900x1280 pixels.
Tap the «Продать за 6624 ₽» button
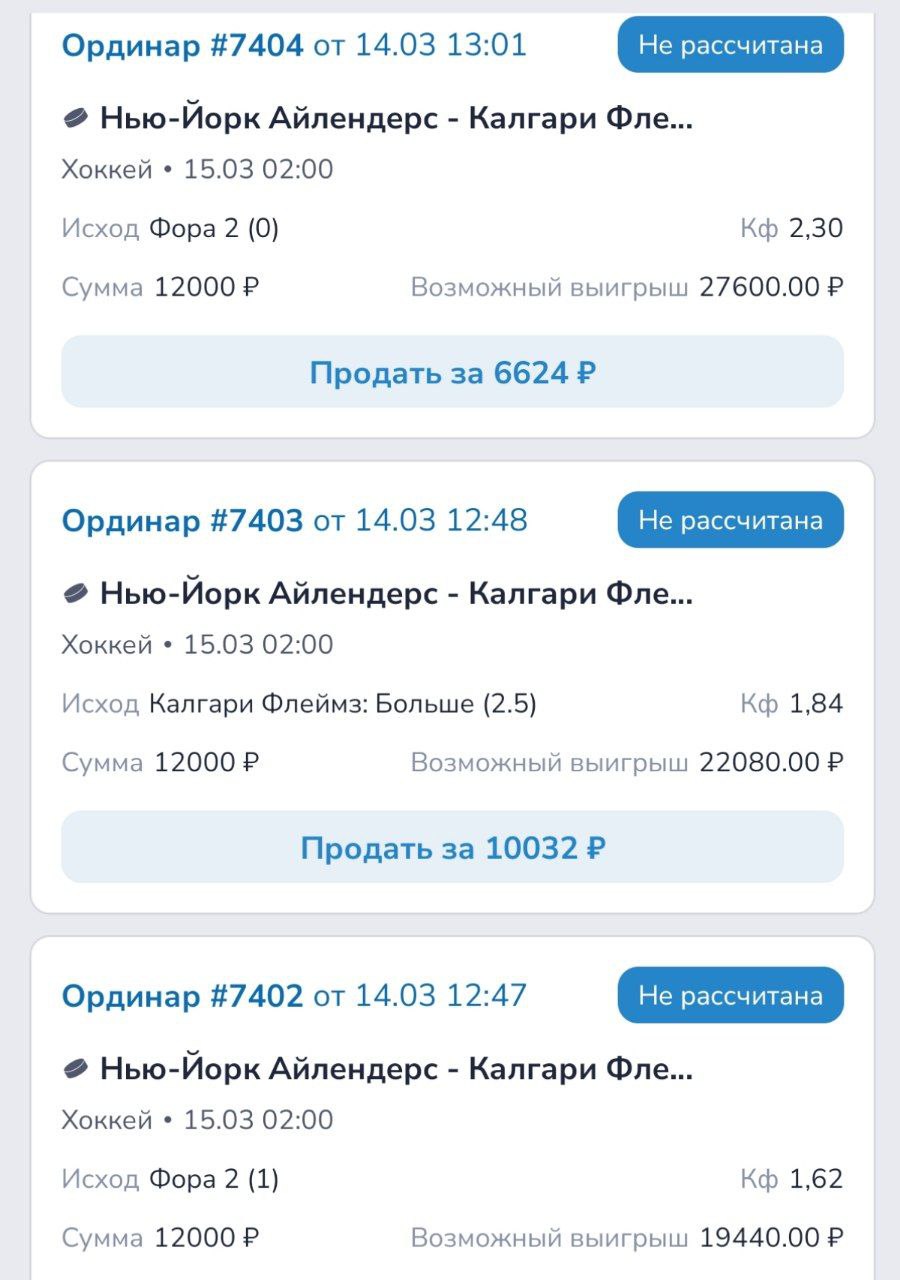[x=452, y=373]
